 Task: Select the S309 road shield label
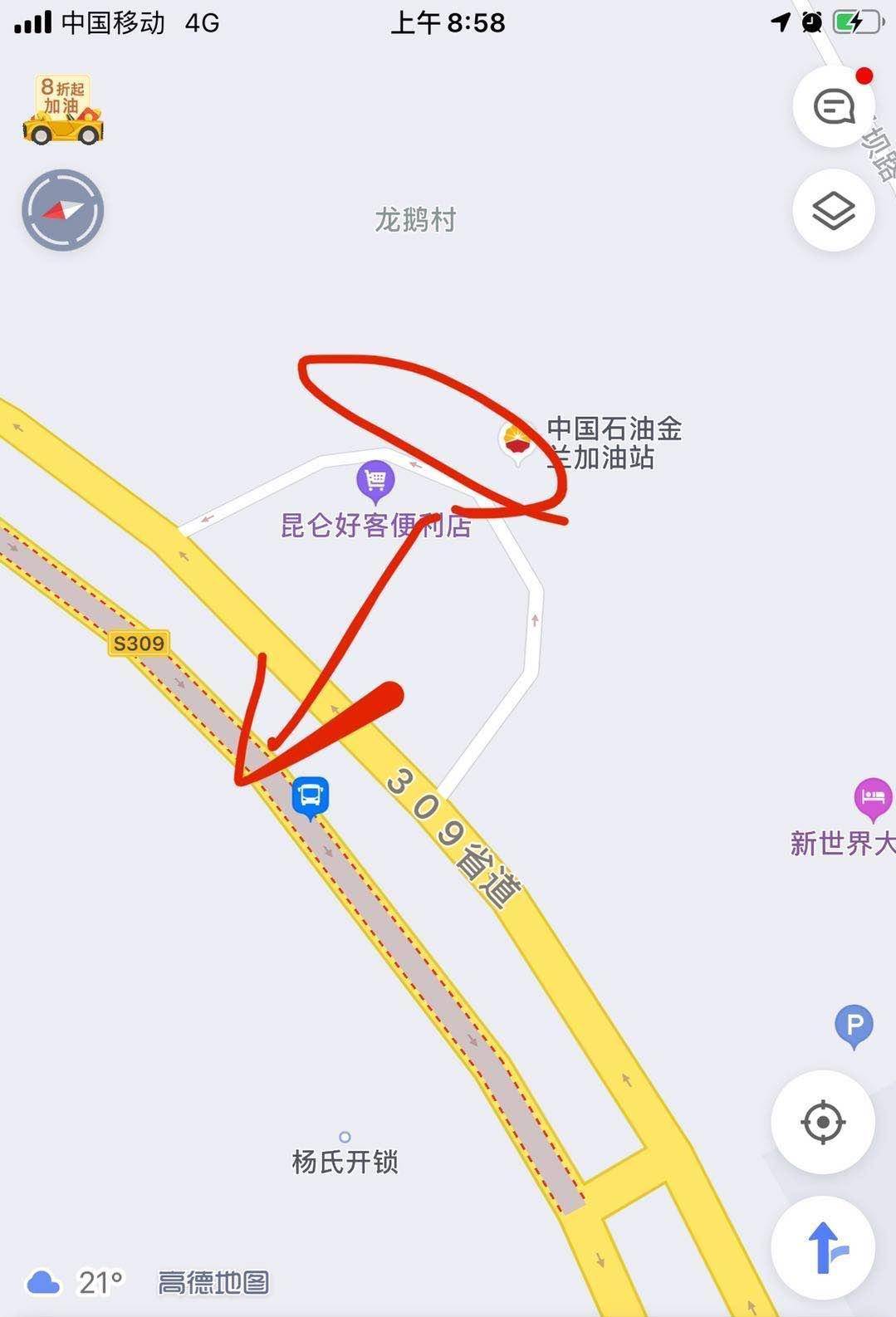click(140, 643)
